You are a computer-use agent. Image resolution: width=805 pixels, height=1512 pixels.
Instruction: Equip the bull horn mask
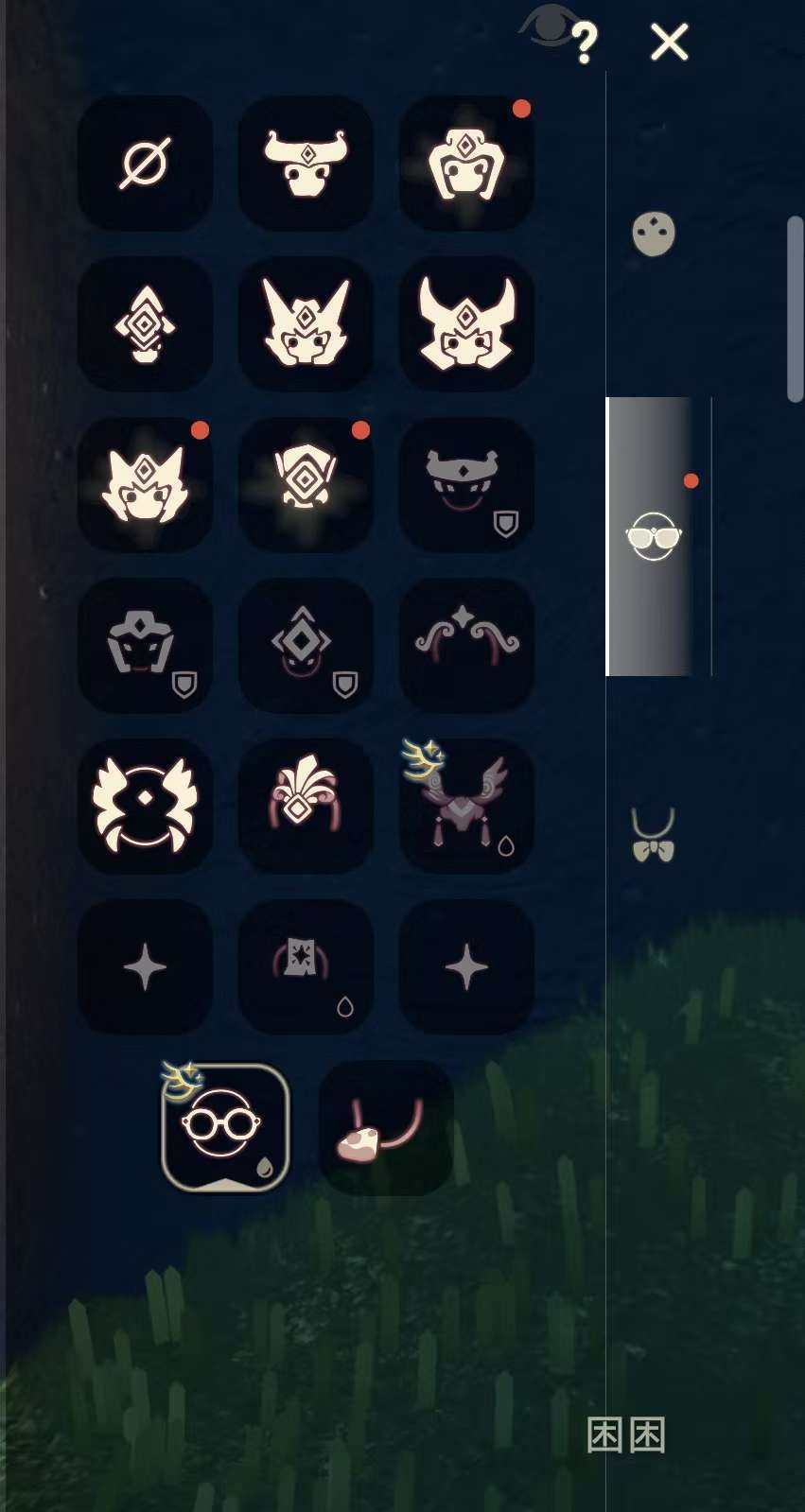[x=306, y=163]
